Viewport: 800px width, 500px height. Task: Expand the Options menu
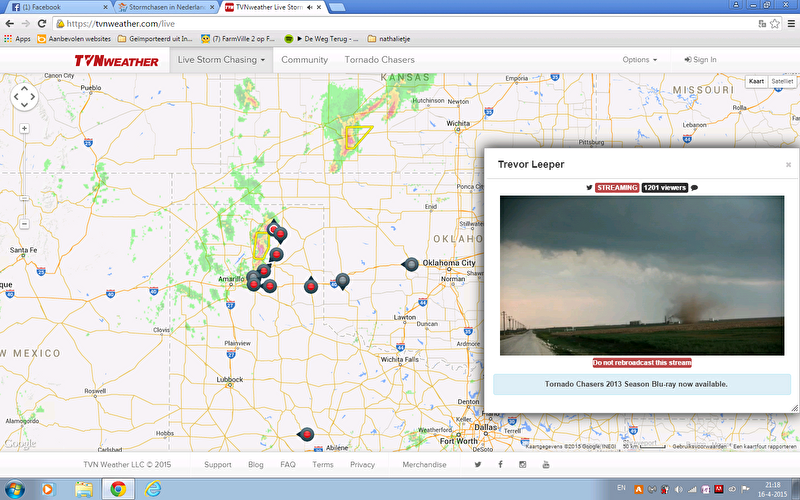pyautogui.click(x=640, y=60)
